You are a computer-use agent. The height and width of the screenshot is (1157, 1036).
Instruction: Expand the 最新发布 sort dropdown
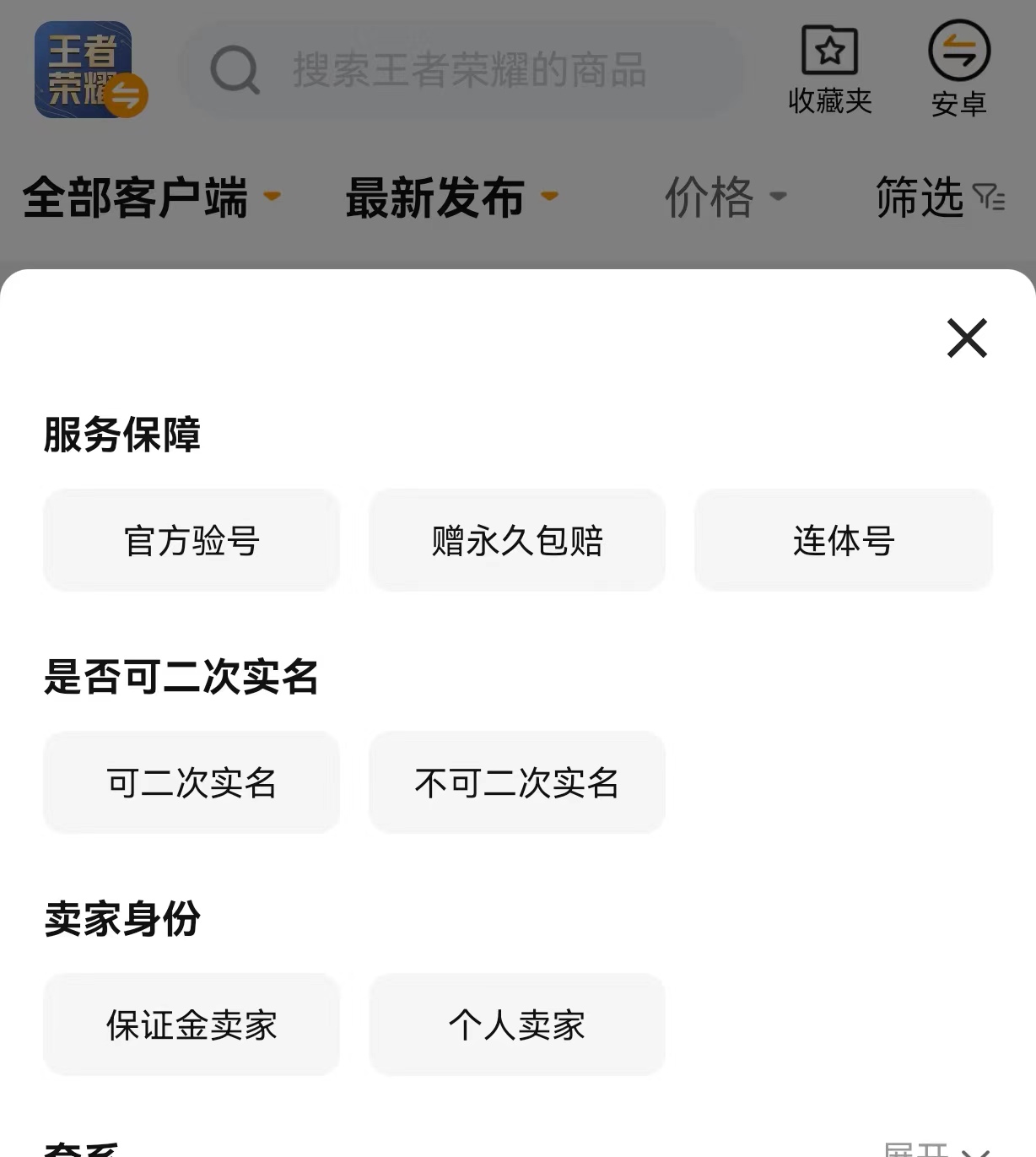(x=451, y=197)
